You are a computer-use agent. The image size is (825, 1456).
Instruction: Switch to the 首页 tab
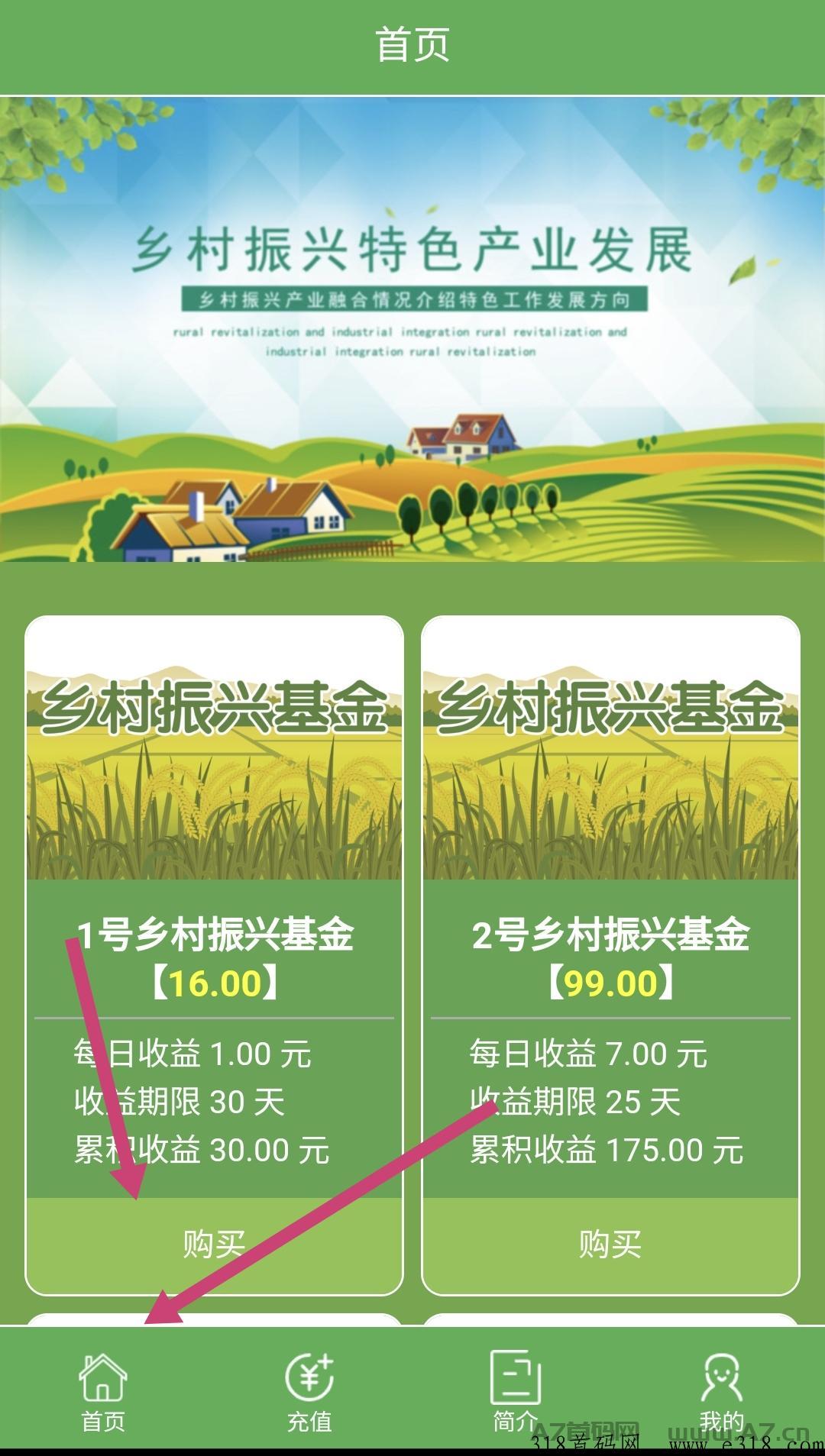tap(103, 1393)
